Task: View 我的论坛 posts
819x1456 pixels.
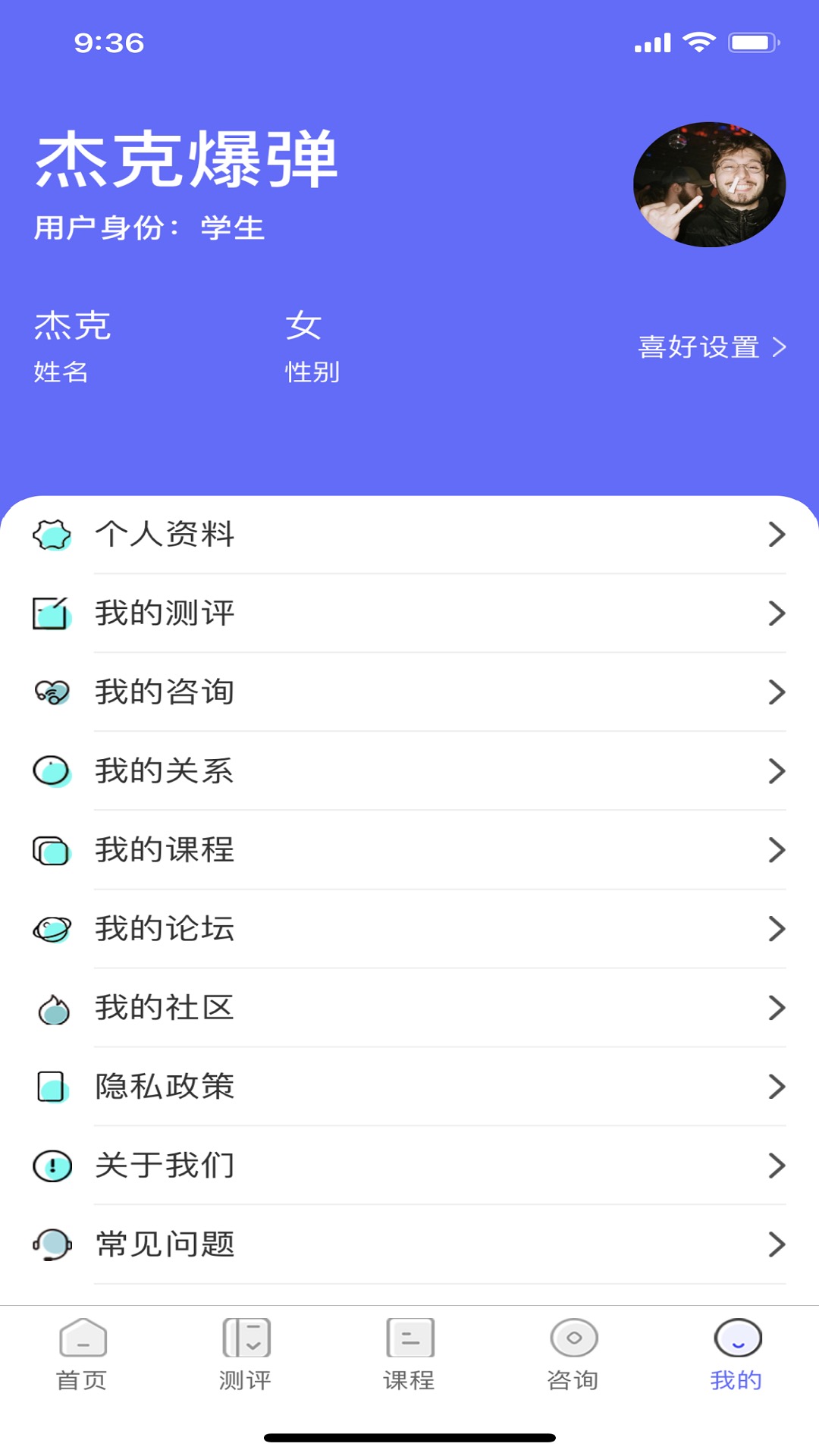Action: tap(409, 929)
